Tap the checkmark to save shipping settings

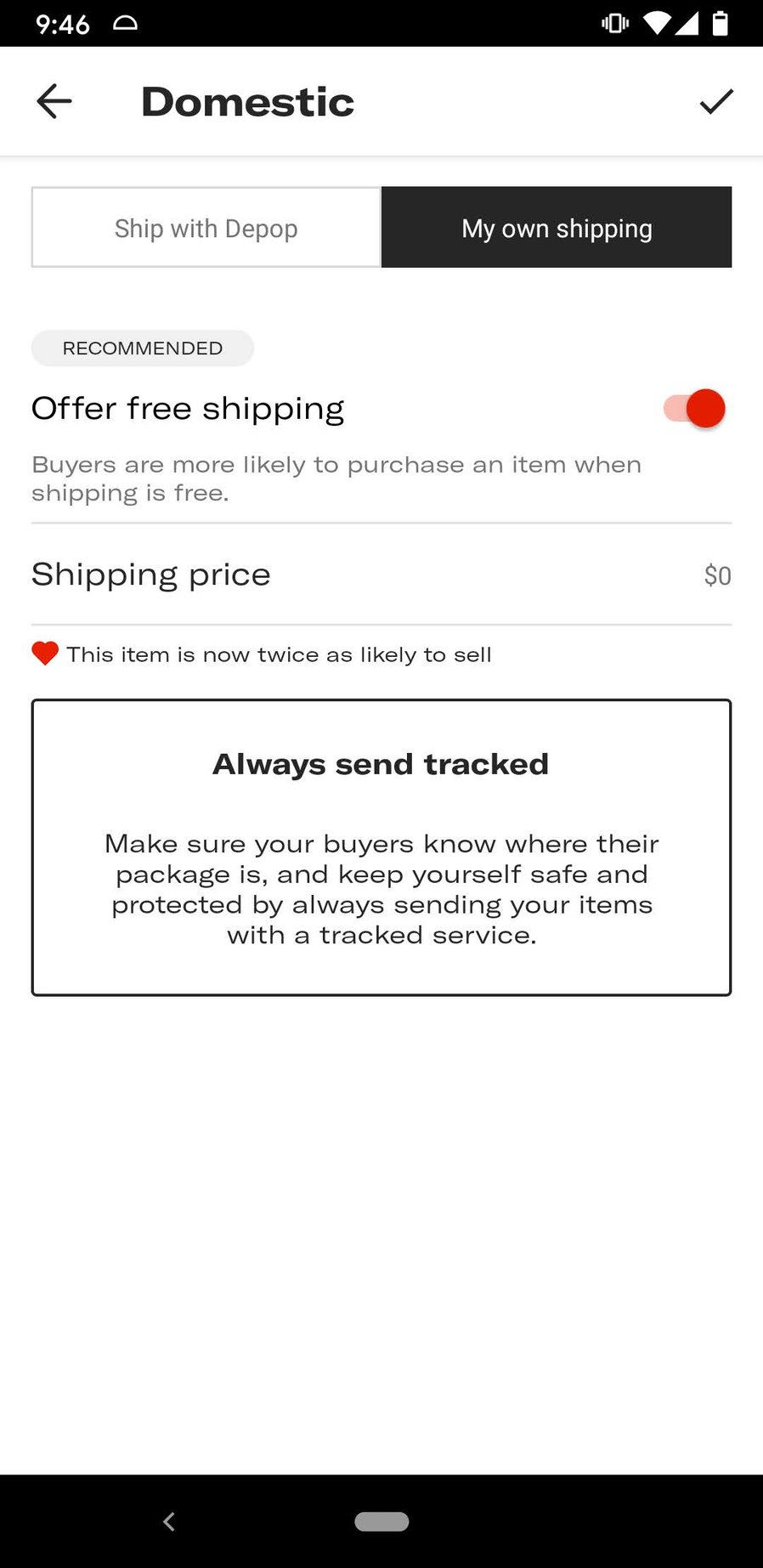pyautogui.click(x=716, y=100)
